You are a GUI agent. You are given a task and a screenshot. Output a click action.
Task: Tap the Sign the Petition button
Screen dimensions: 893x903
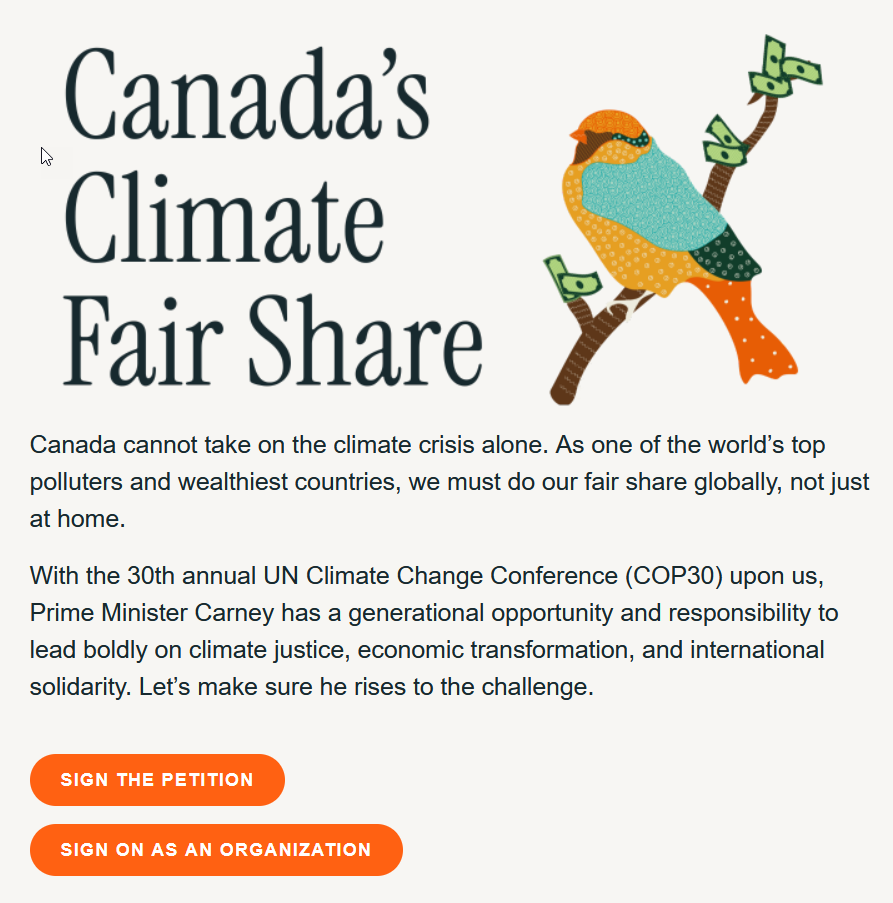(x=157, y=780)
